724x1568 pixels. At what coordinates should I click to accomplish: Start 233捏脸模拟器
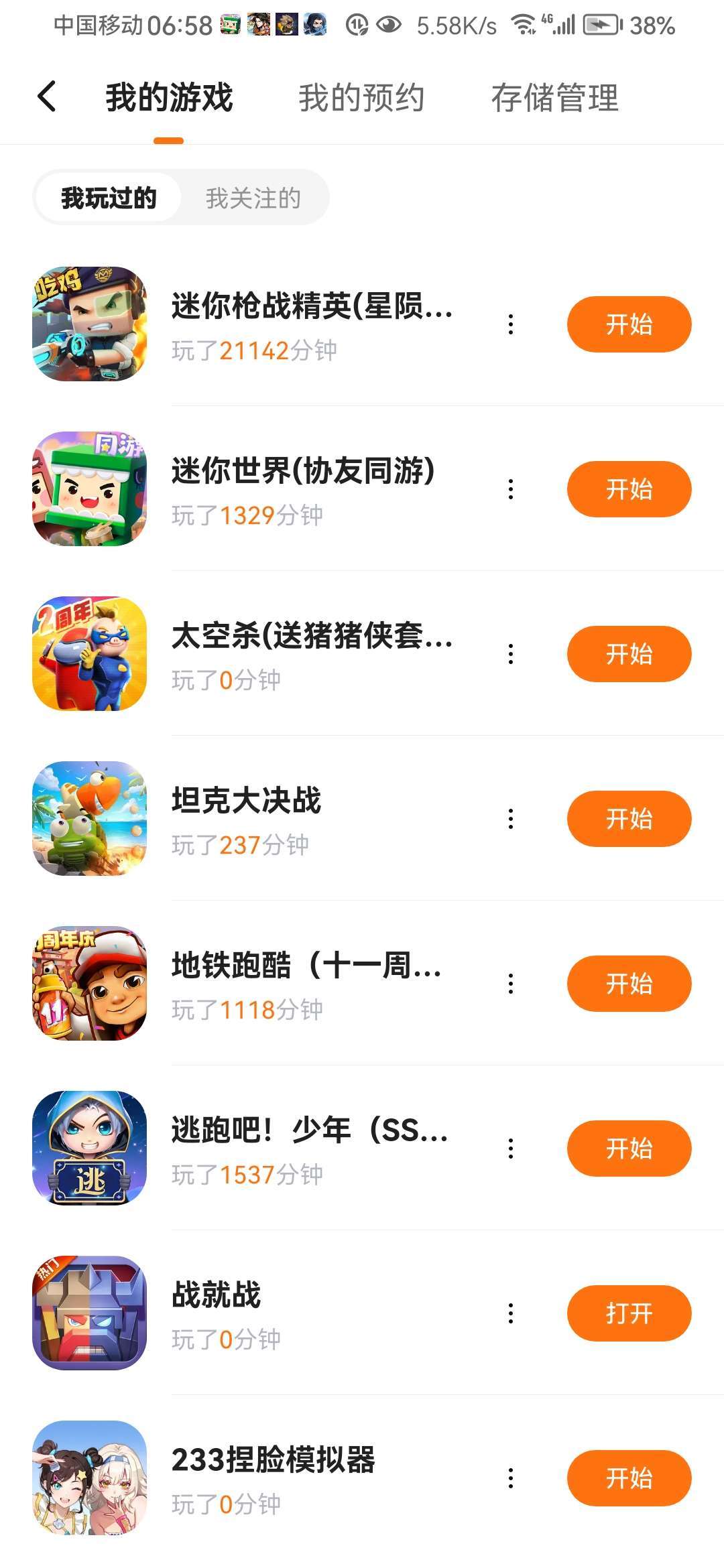point(629,1478)
